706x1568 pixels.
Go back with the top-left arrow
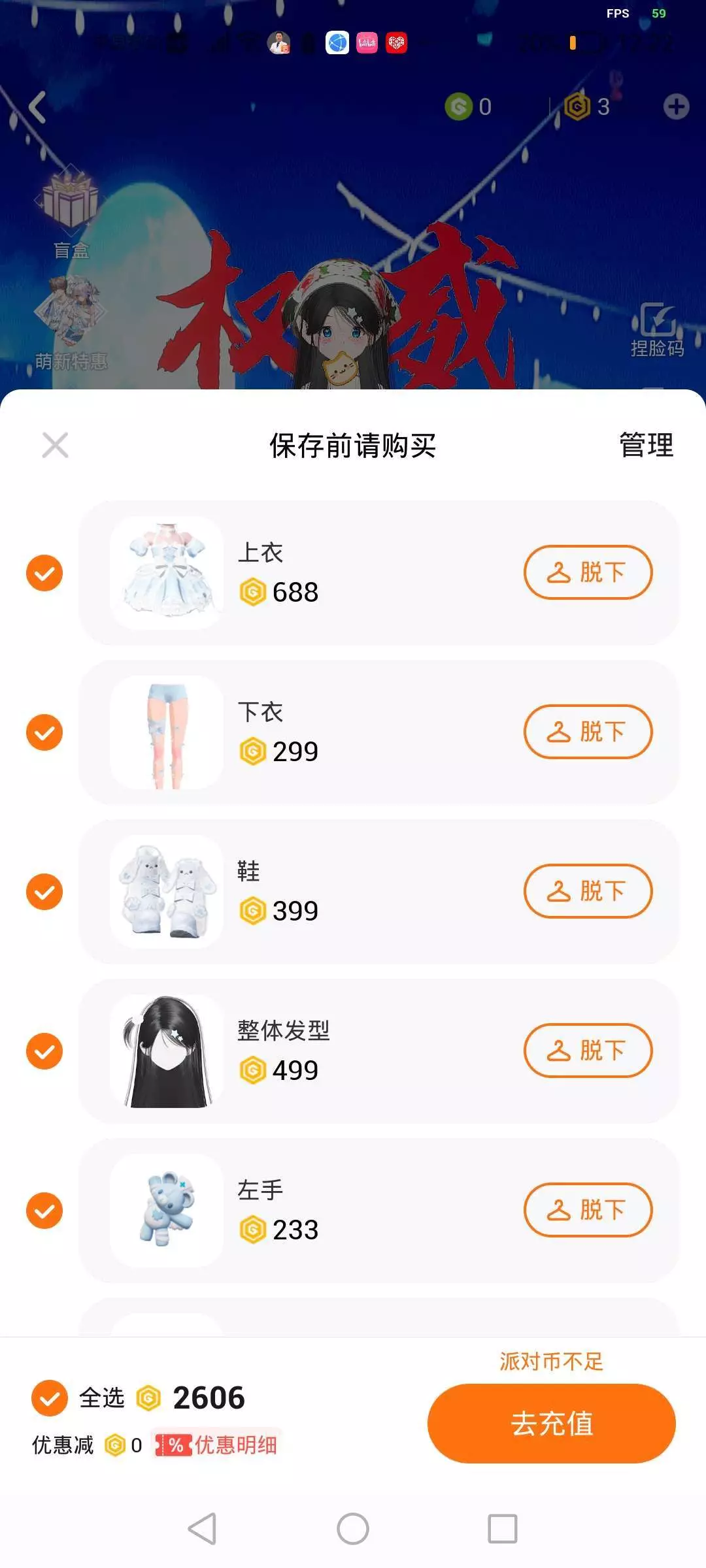(x=38, y=107)
